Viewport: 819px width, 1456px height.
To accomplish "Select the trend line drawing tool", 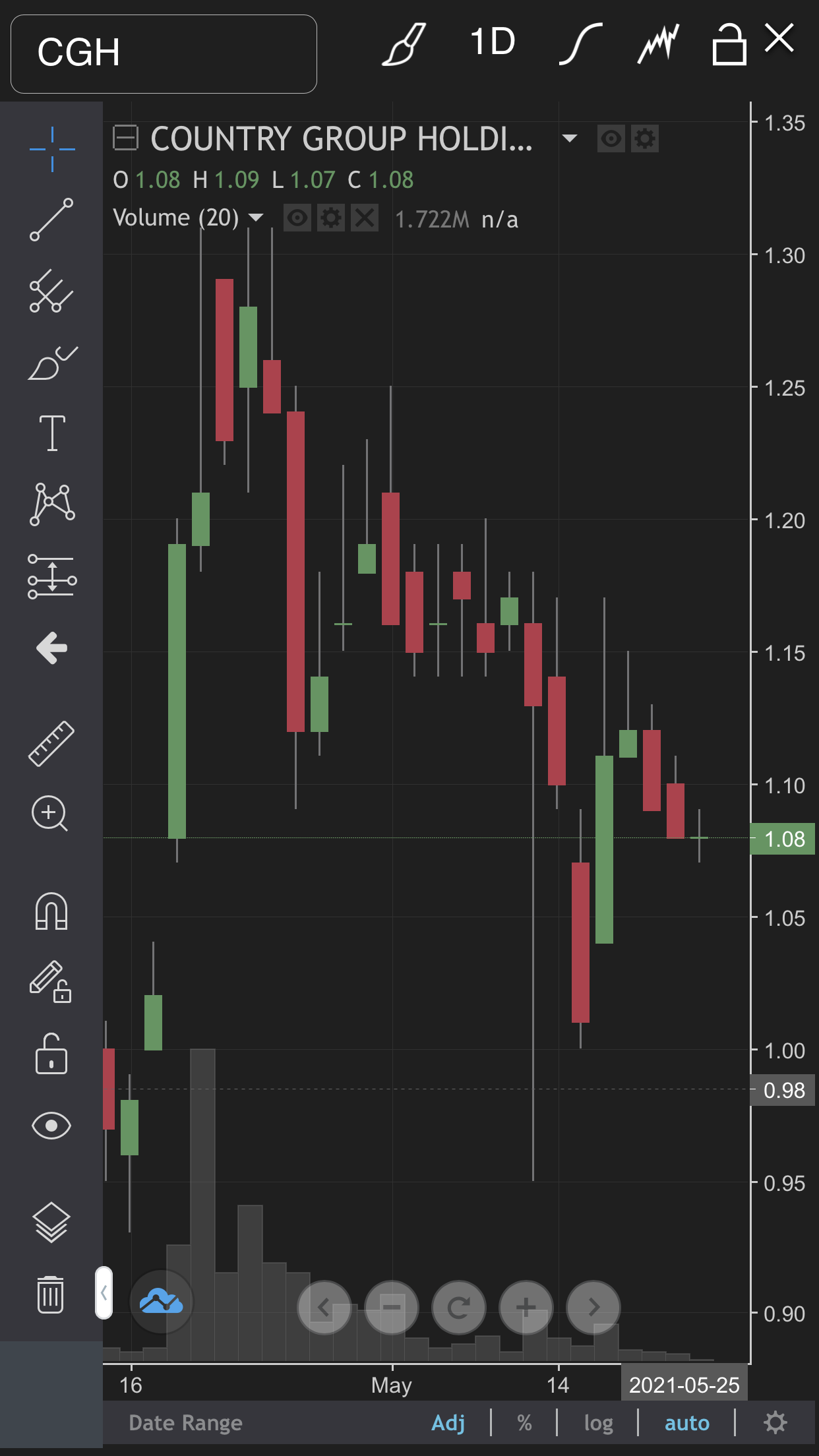I will pyautogui.click(x=51, y=220).
